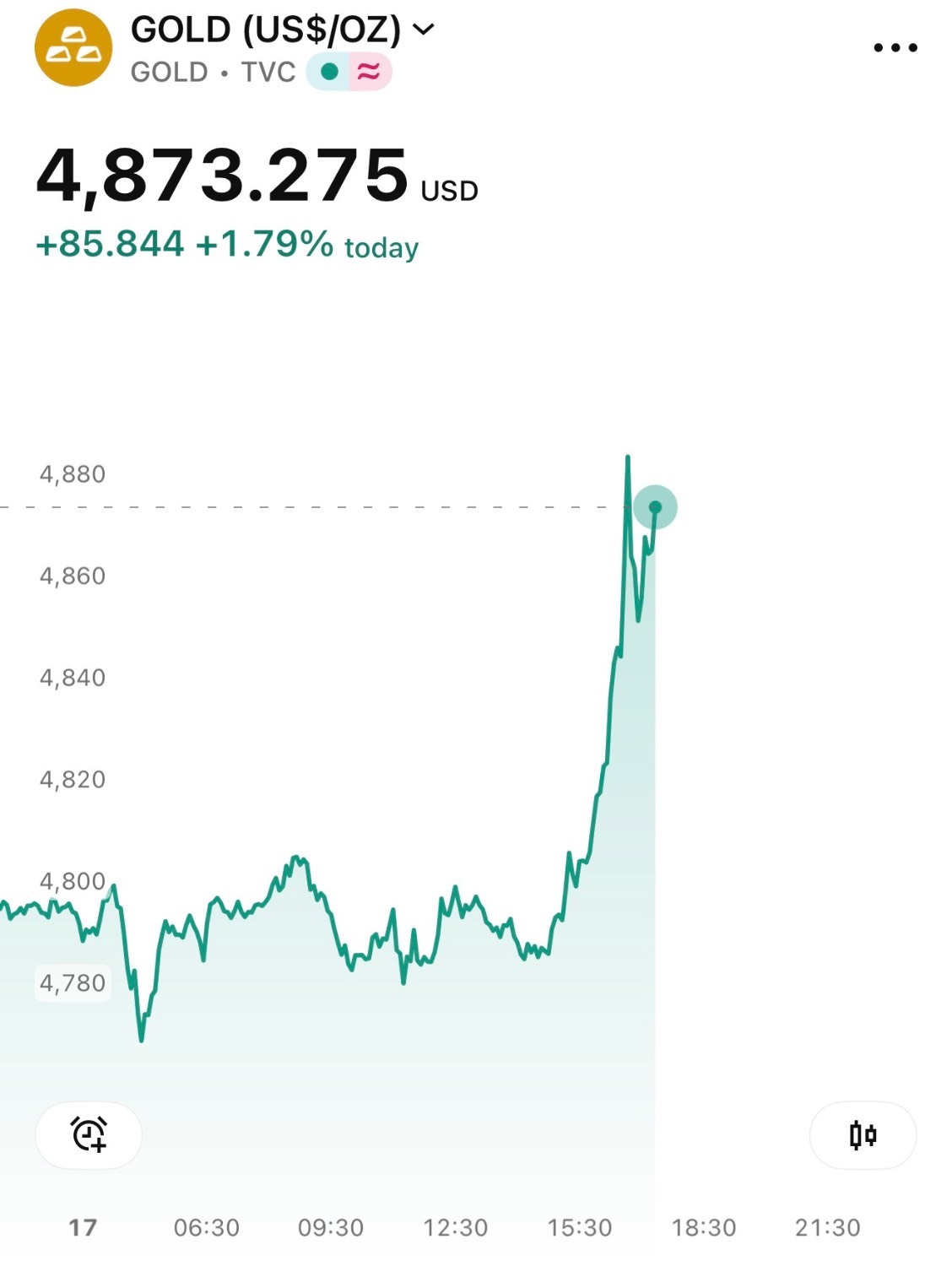Switch to candlestick chart view

pyautogui.click(x=863, y=1135)
